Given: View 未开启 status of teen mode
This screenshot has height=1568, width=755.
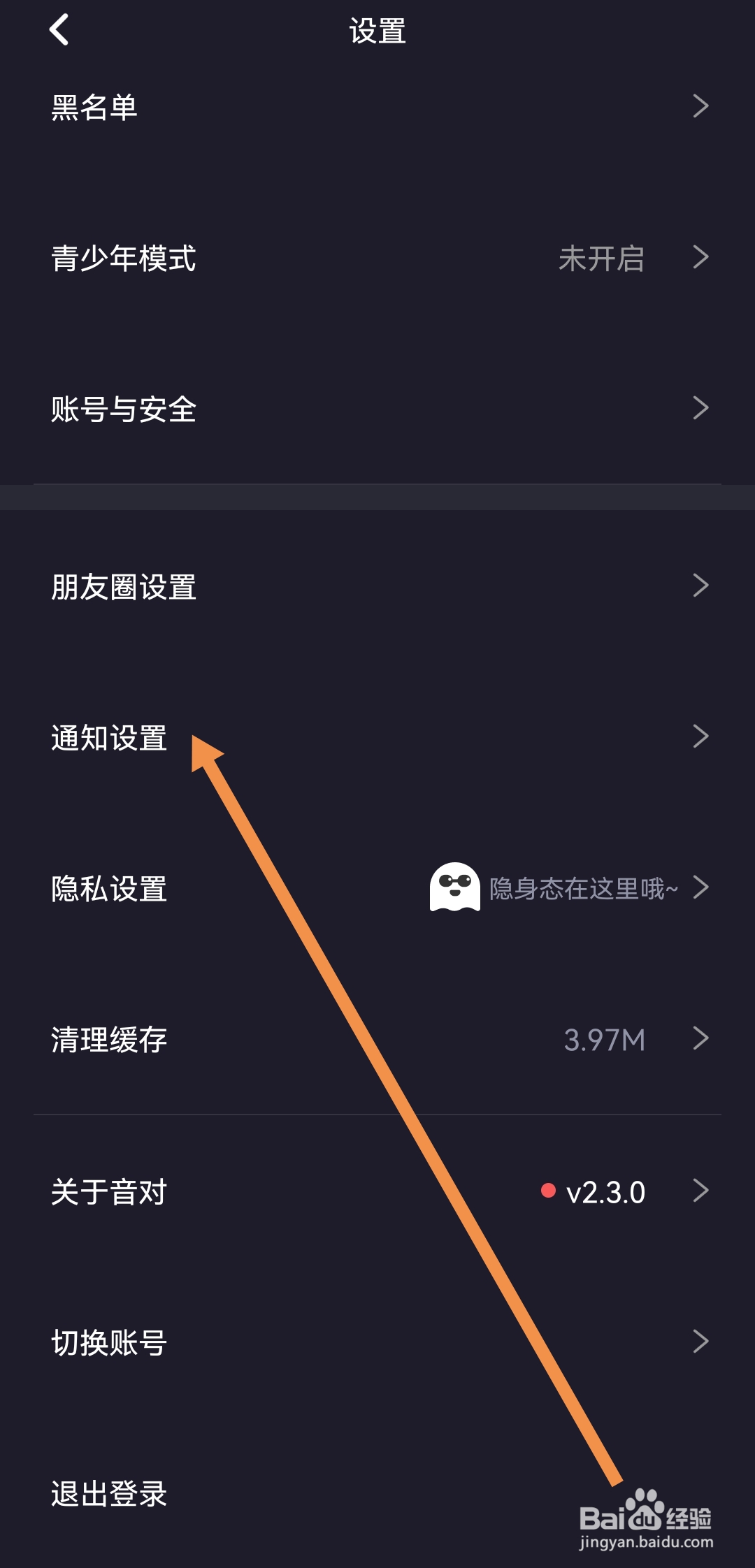Looking at the screenshot, I should coord(603,259).
